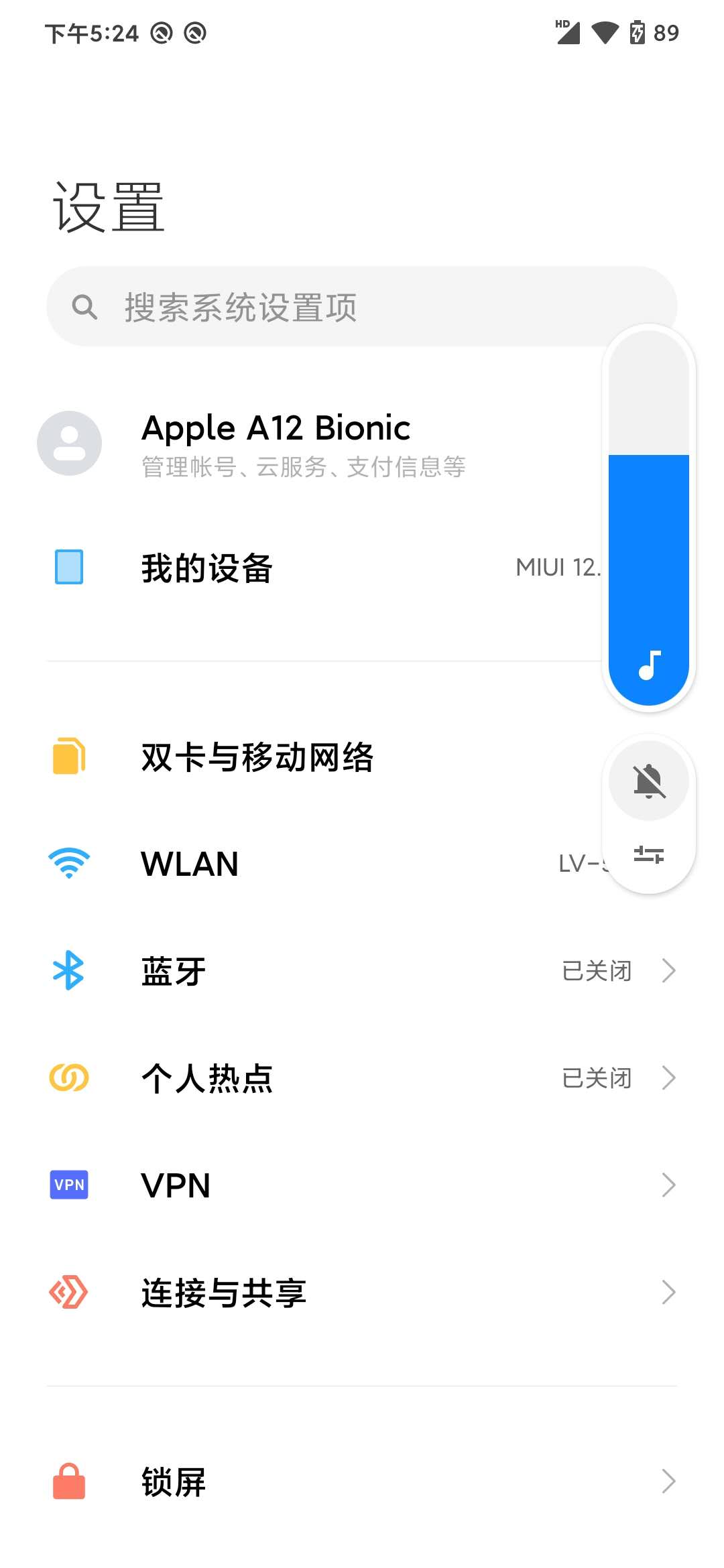Expand the VPN settings chevron
Image resolution: width=724 pixels, height=1568 pixels.
tap(668, 1184)
